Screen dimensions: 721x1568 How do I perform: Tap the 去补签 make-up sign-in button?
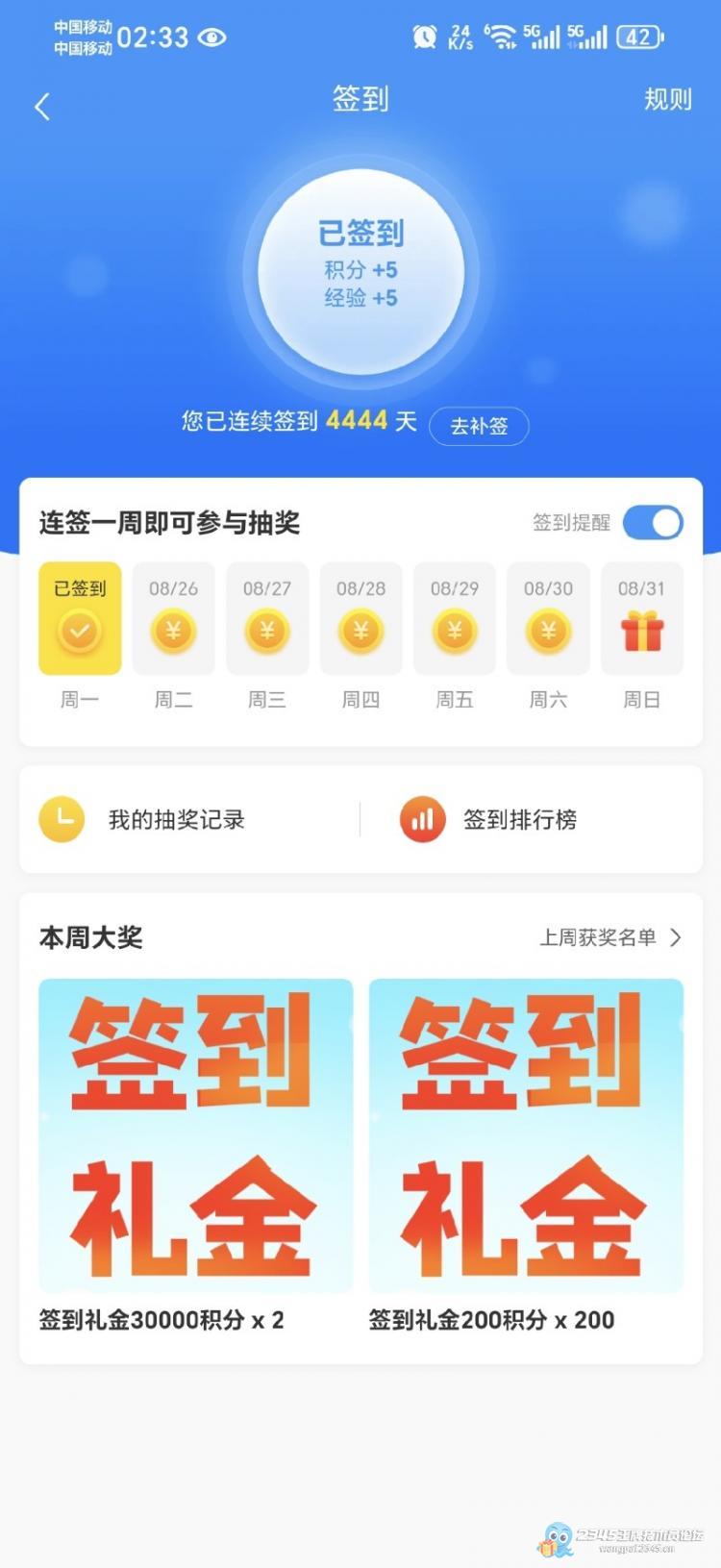point(479,426)
